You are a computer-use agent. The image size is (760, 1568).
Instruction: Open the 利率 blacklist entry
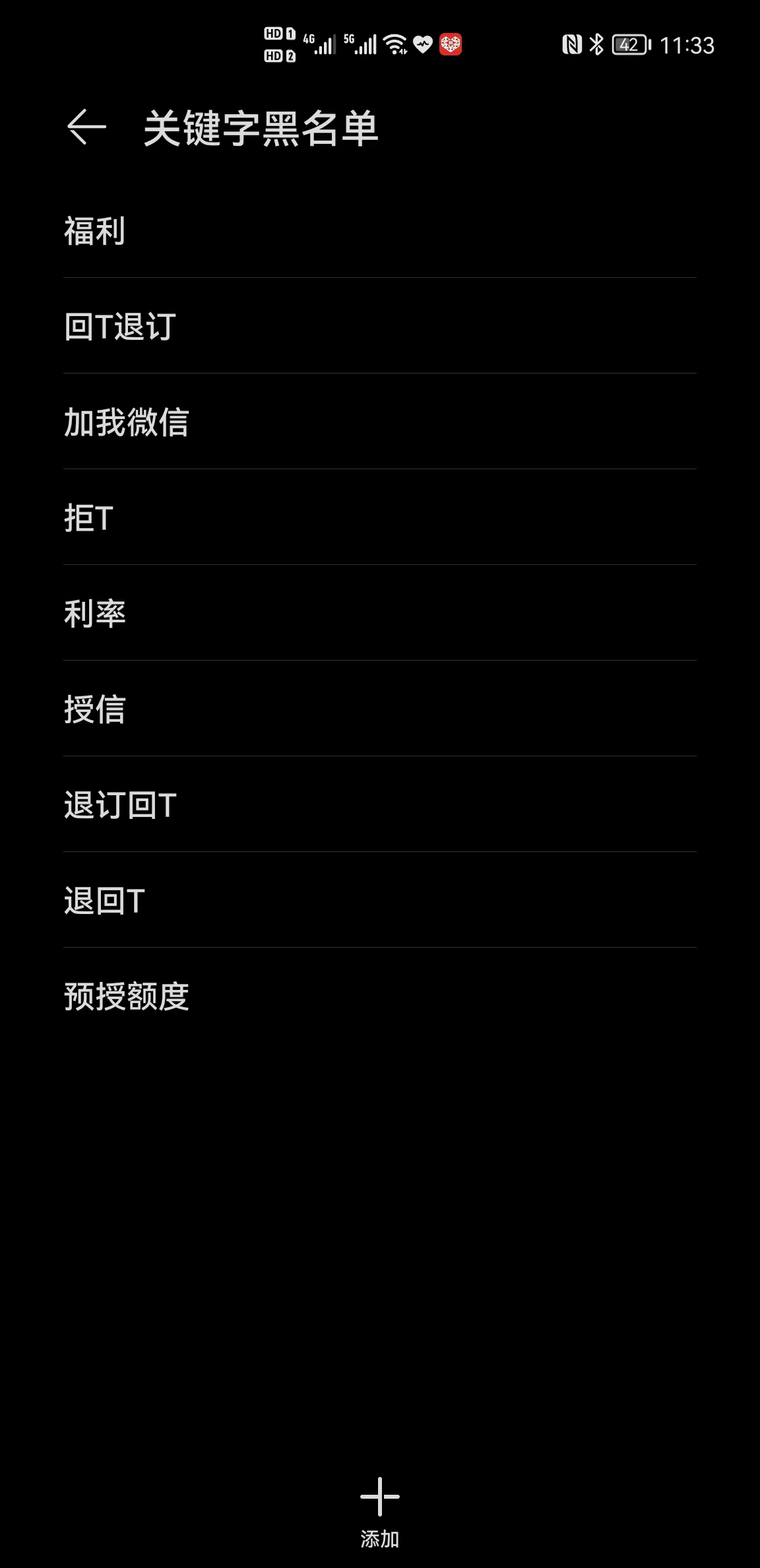click(x=95, y=615)
